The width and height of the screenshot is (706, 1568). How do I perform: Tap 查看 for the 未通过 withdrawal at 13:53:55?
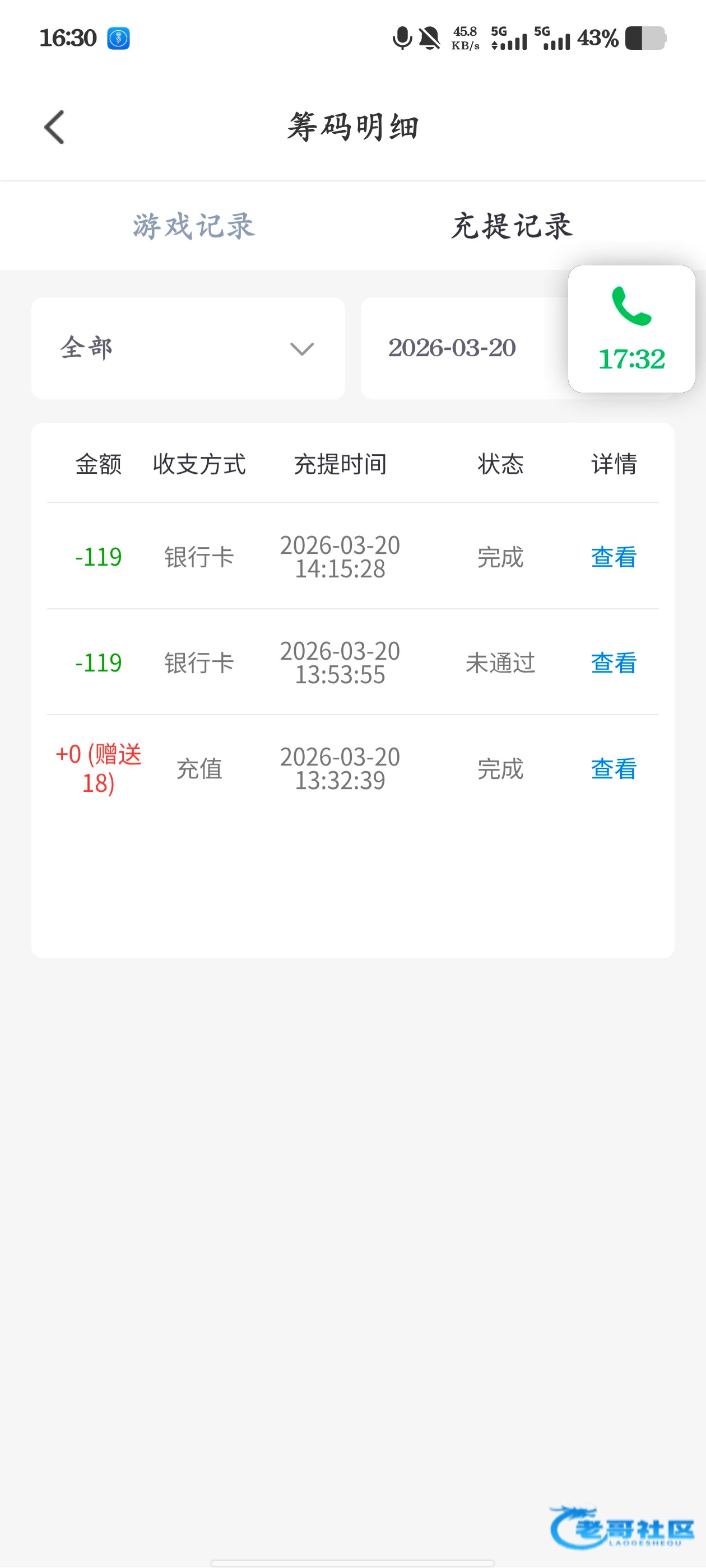point(613,663)
